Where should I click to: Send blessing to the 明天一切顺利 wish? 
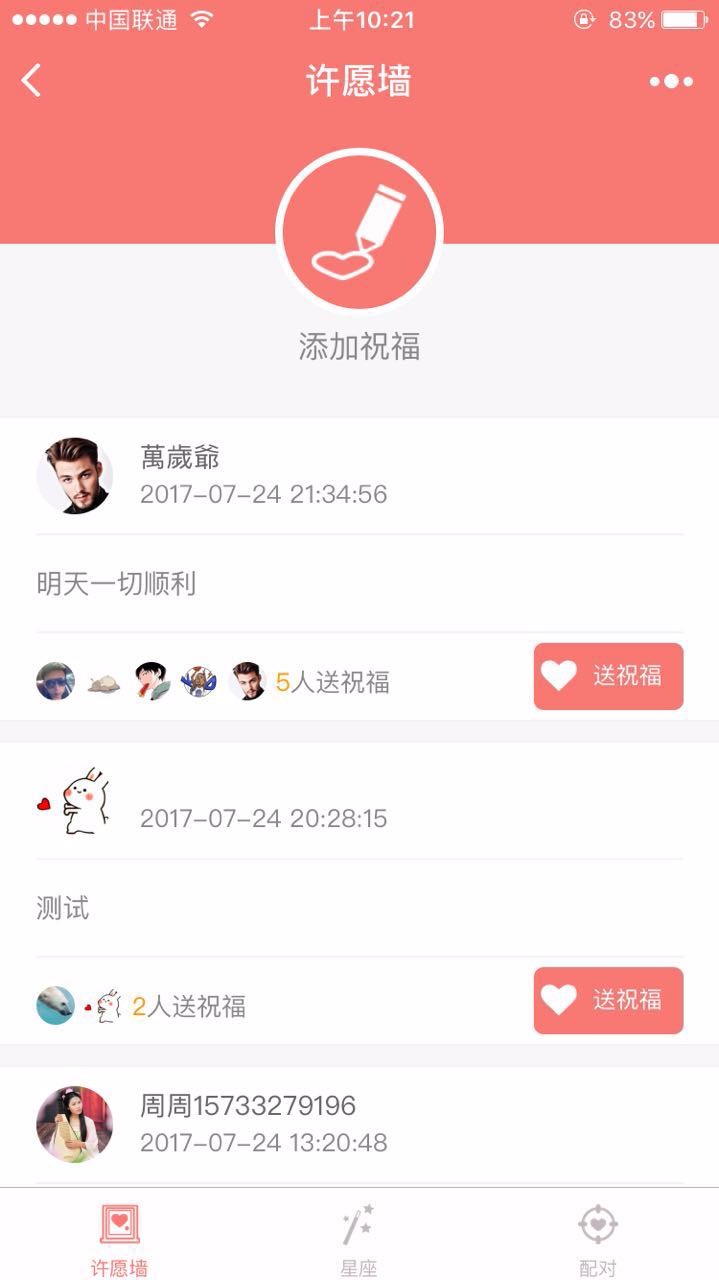point(608,677)
